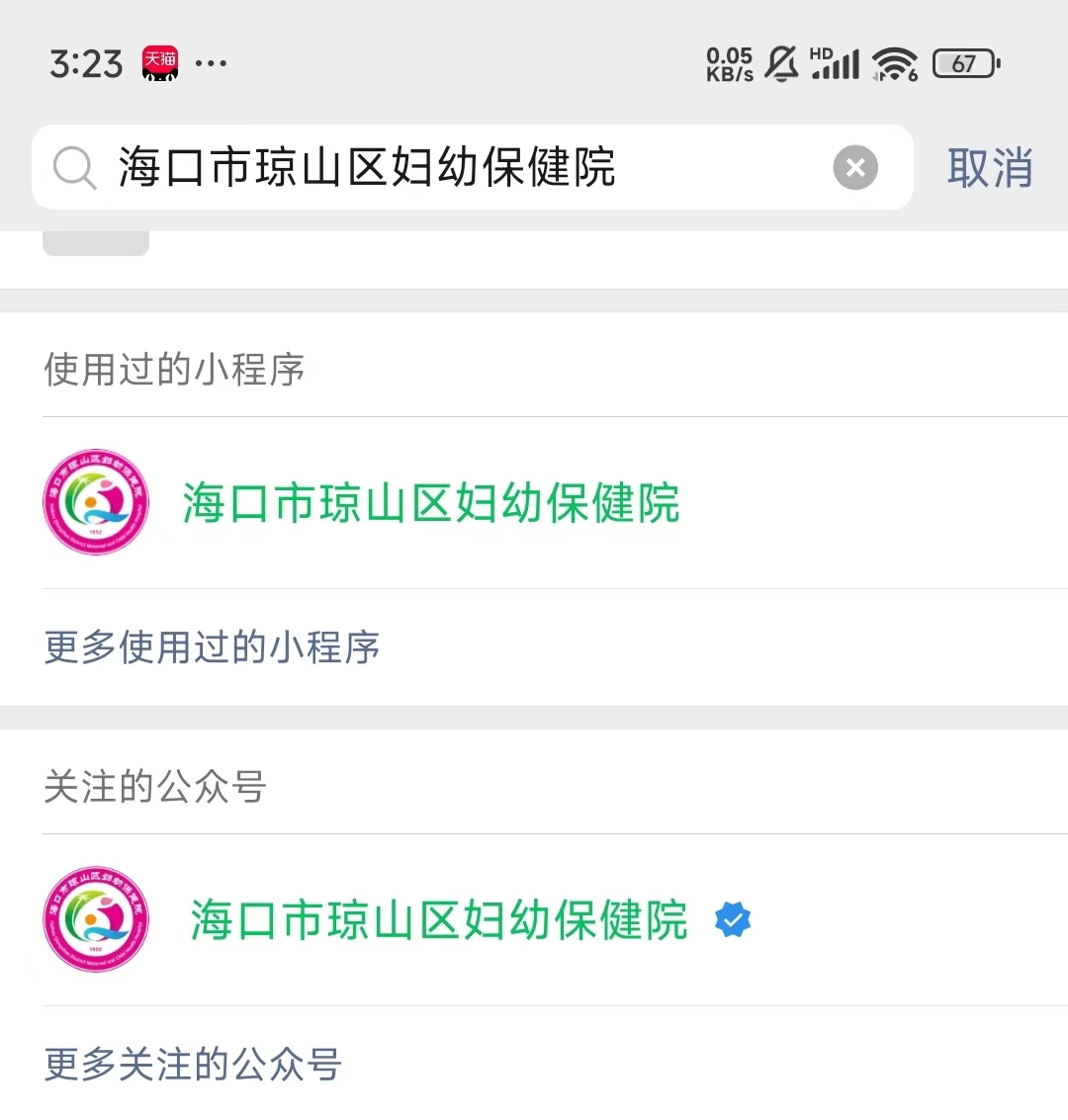Focus the search field with hospital name

coord(445,167)
